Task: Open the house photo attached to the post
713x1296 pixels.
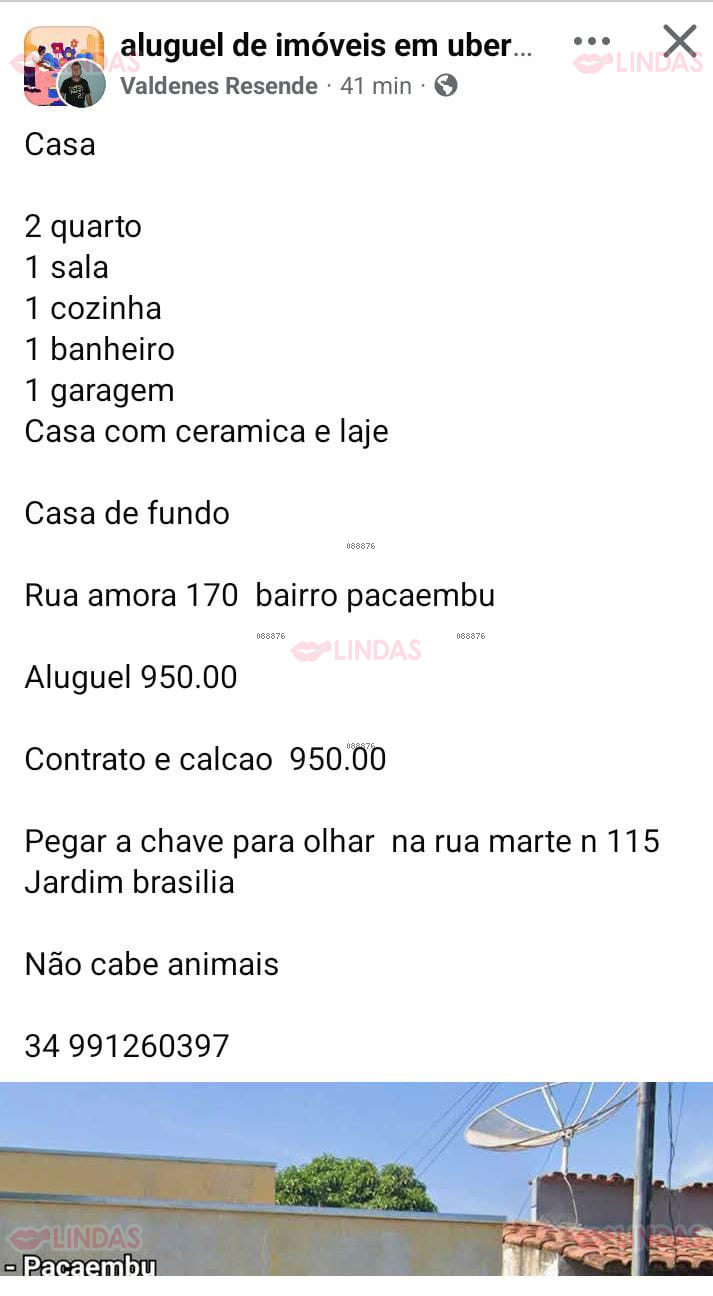Action: tap(356, 1178)
